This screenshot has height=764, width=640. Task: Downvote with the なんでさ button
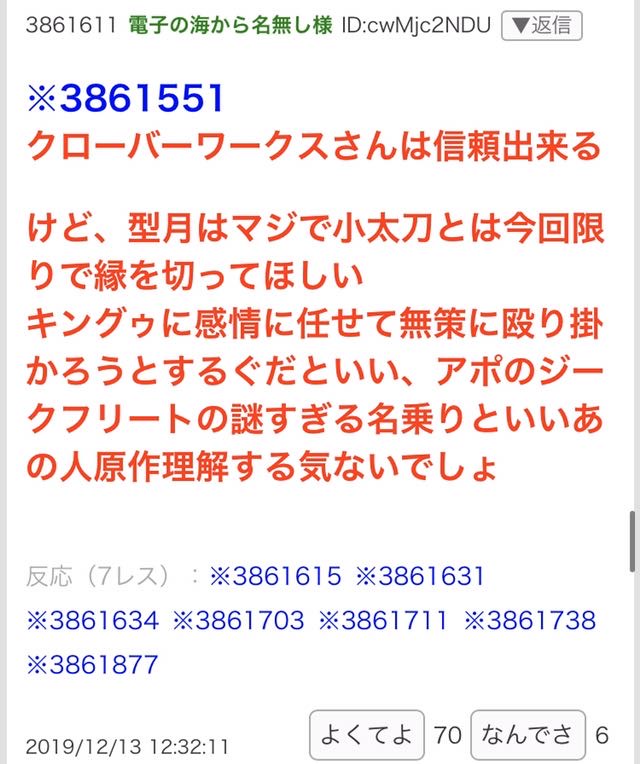[528, 735]
